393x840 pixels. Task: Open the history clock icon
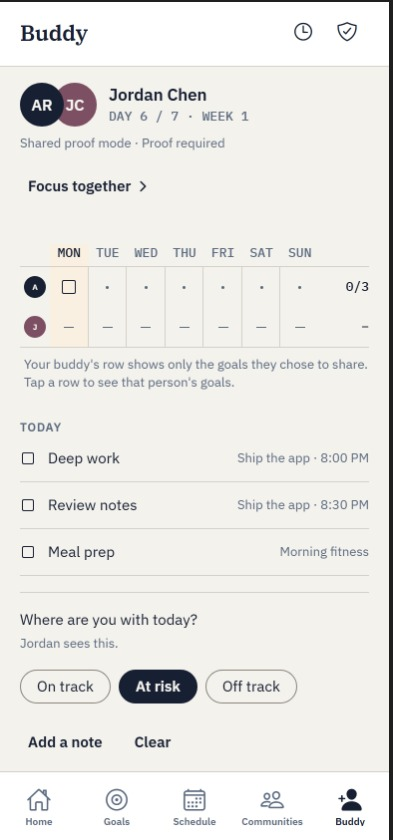(303, 32)
